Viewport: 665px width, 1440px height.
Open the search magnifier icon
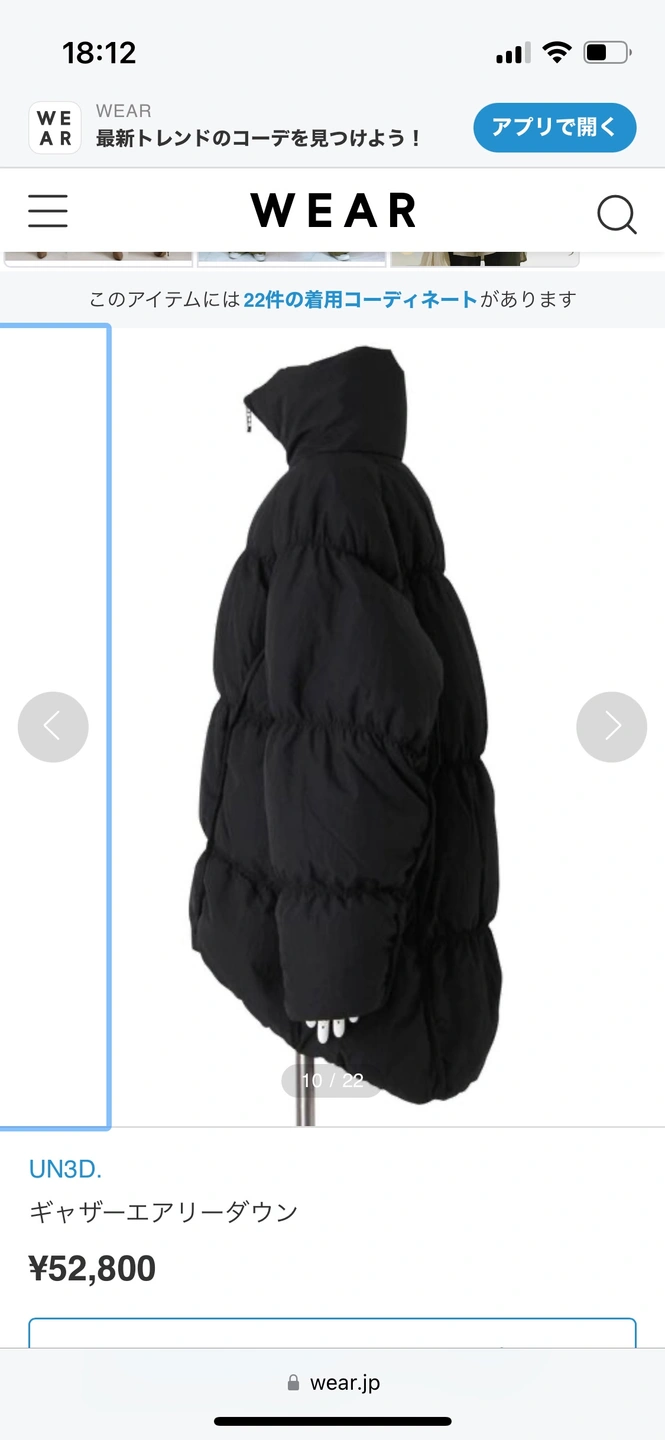click(616, 213)
